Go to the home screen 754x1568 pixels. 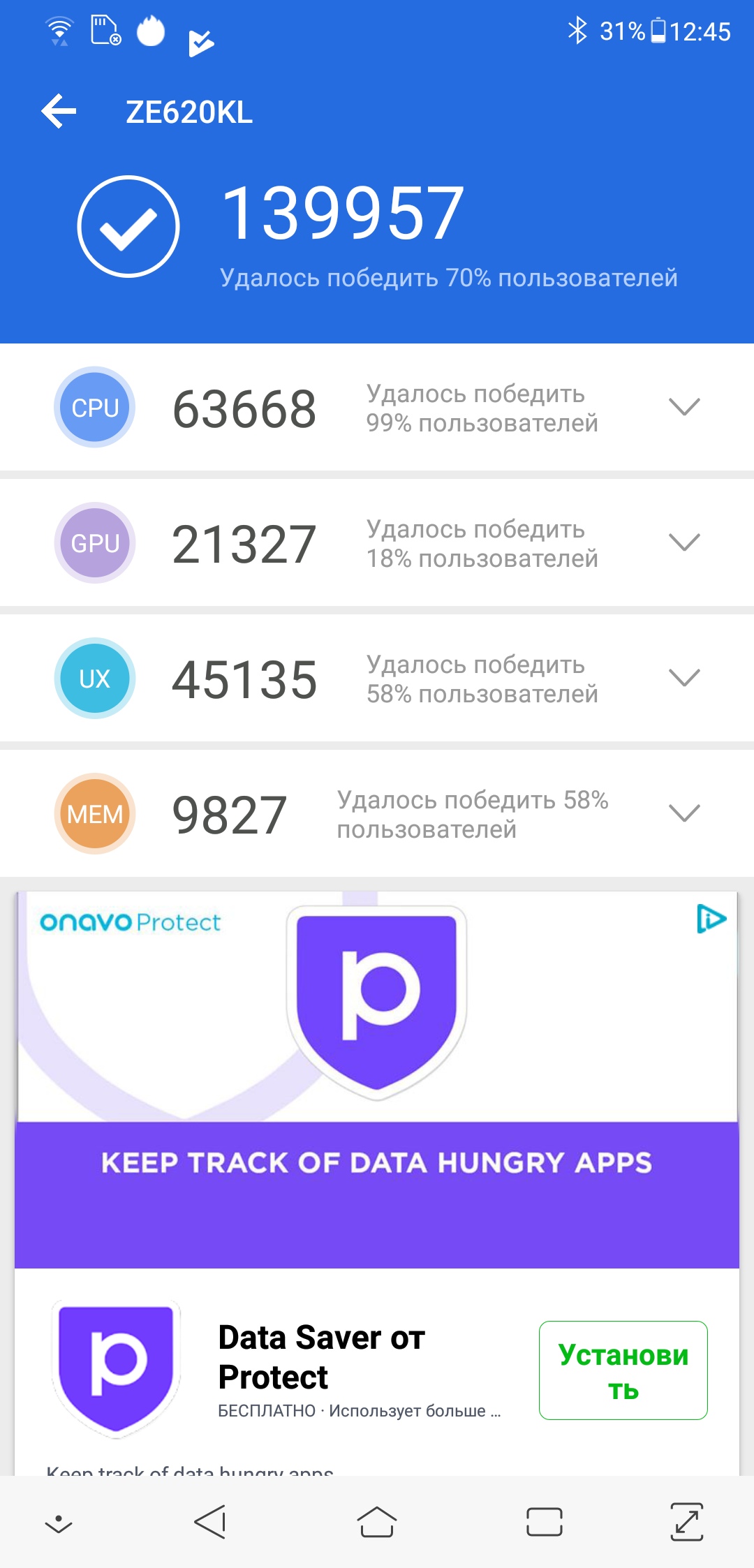(x=377, y=1522)
